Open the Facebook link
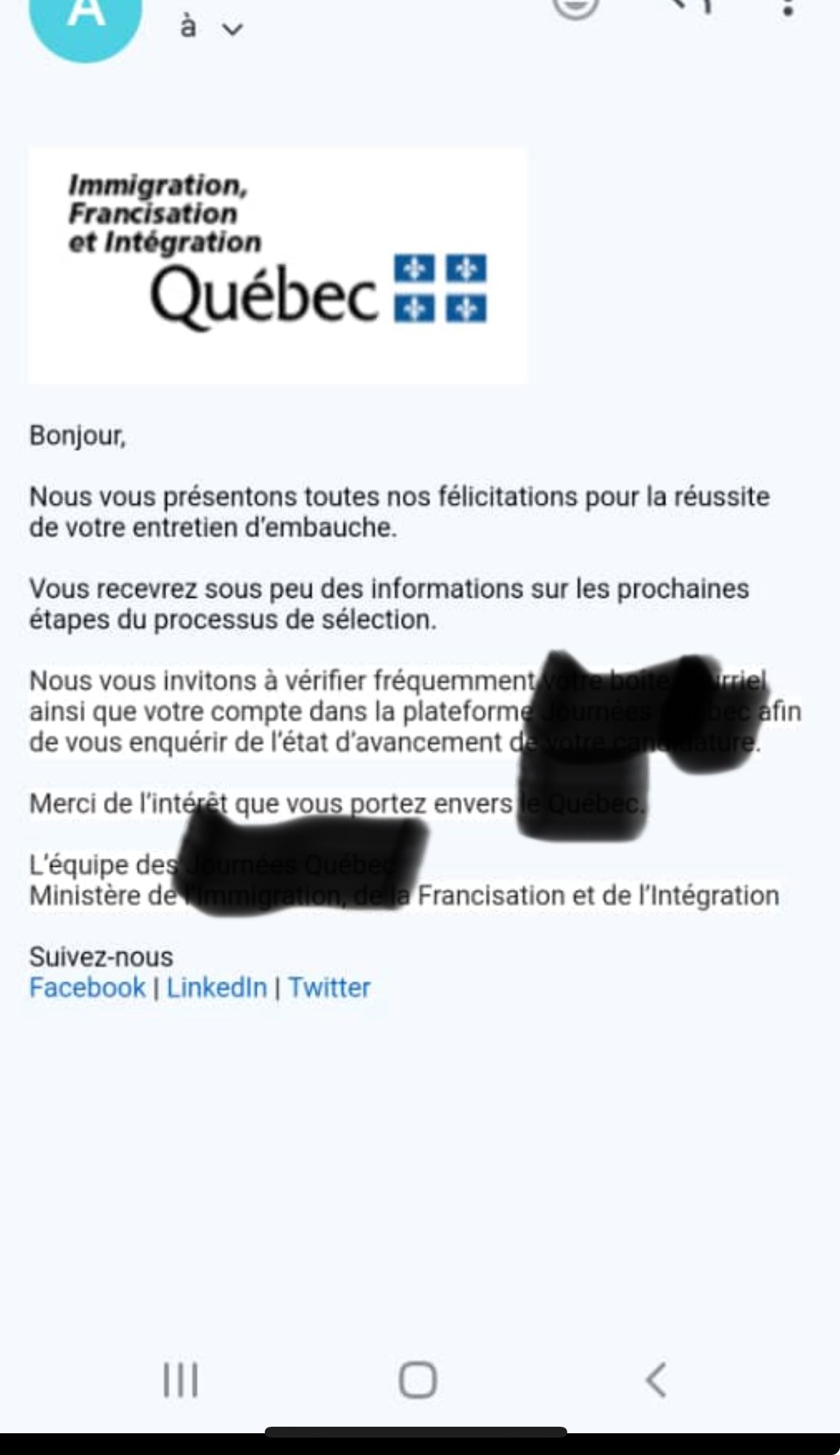The image size is (840, 1455). click(x=87, y=987)
